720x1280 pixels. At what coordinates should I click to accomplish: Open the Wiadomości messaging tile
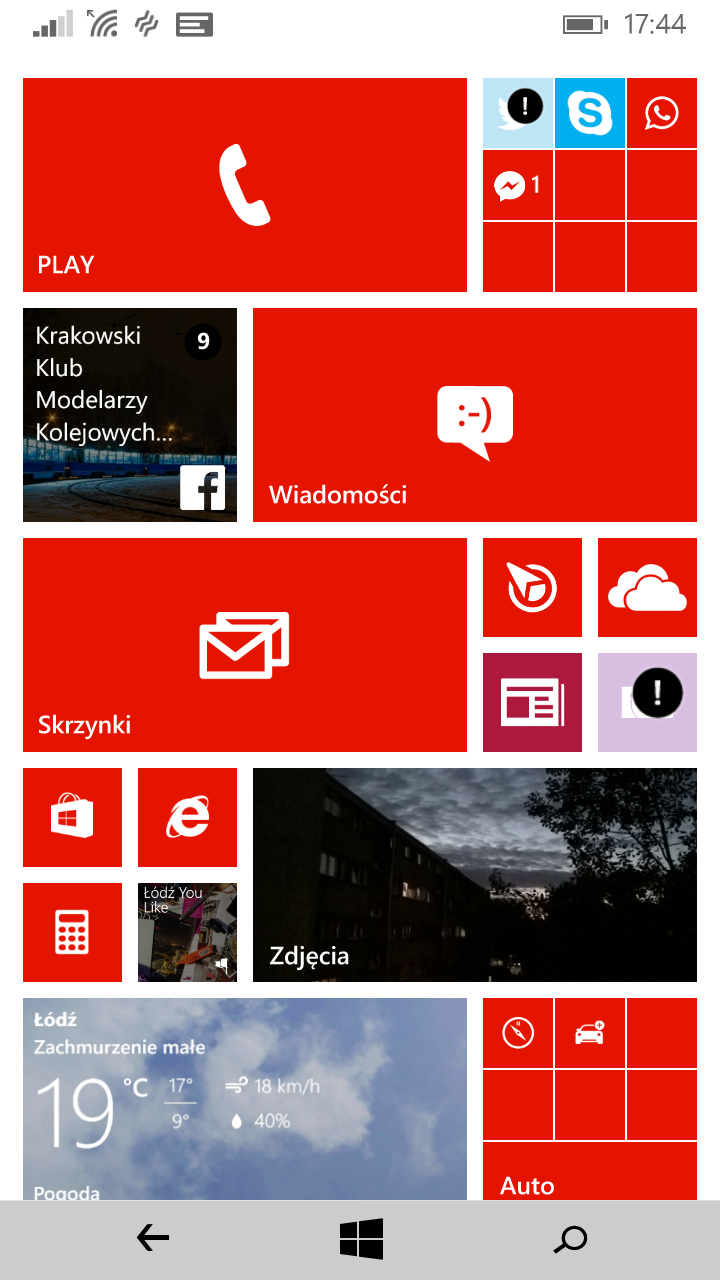coord(474,415)
